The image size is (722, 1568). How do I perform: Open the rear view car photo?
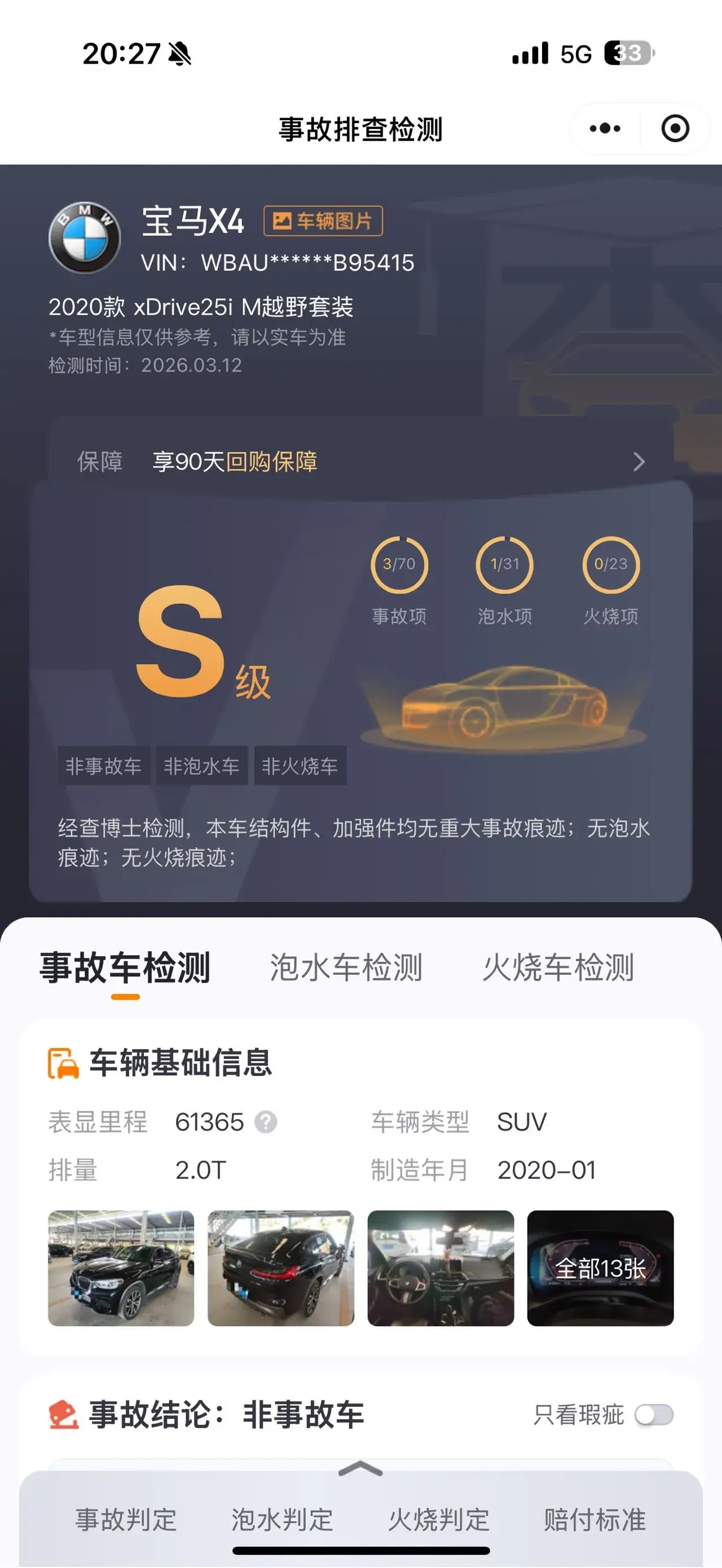281,1267
